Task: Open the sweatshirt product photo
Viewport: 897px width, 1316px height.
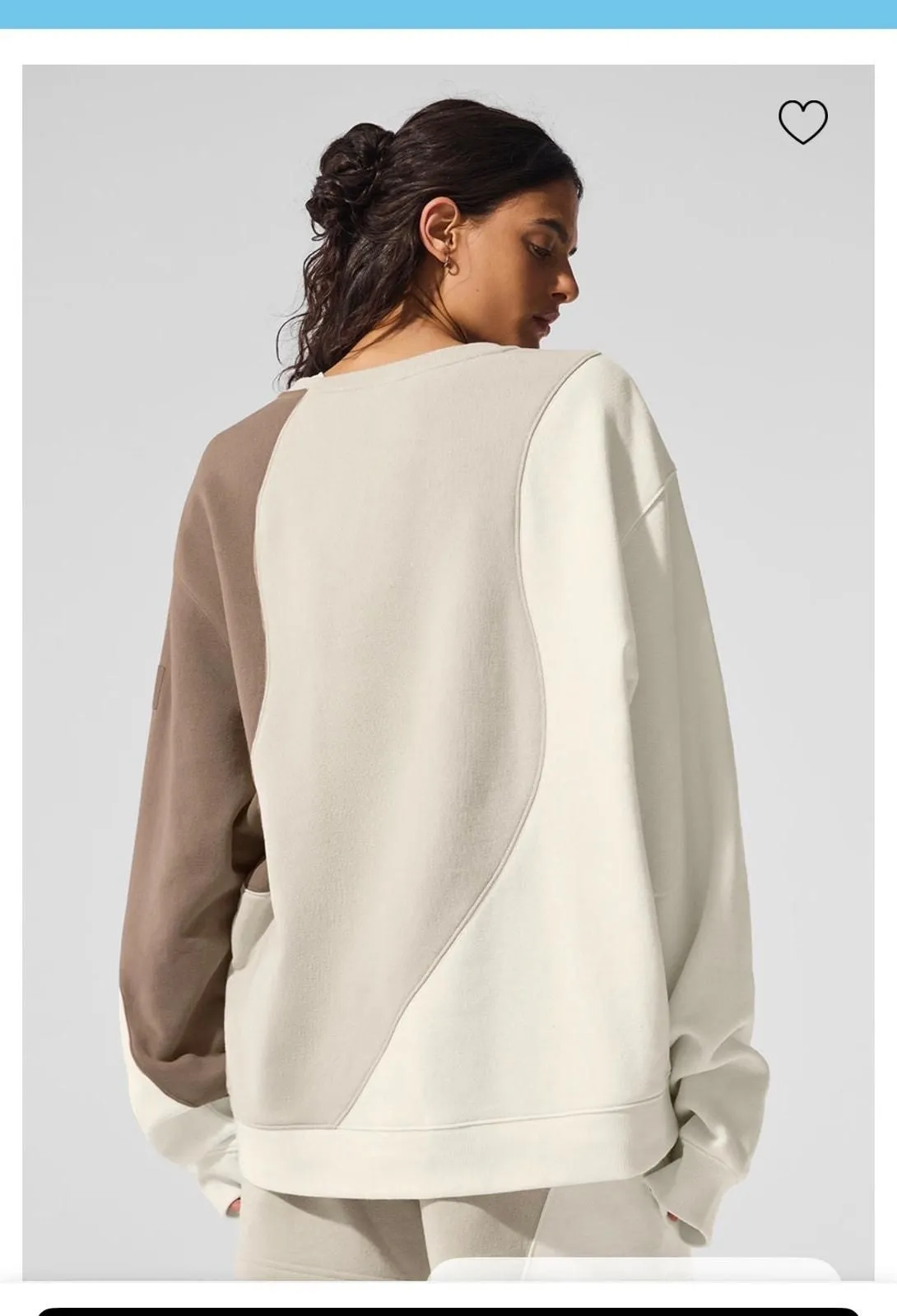Action: [448, 672]
